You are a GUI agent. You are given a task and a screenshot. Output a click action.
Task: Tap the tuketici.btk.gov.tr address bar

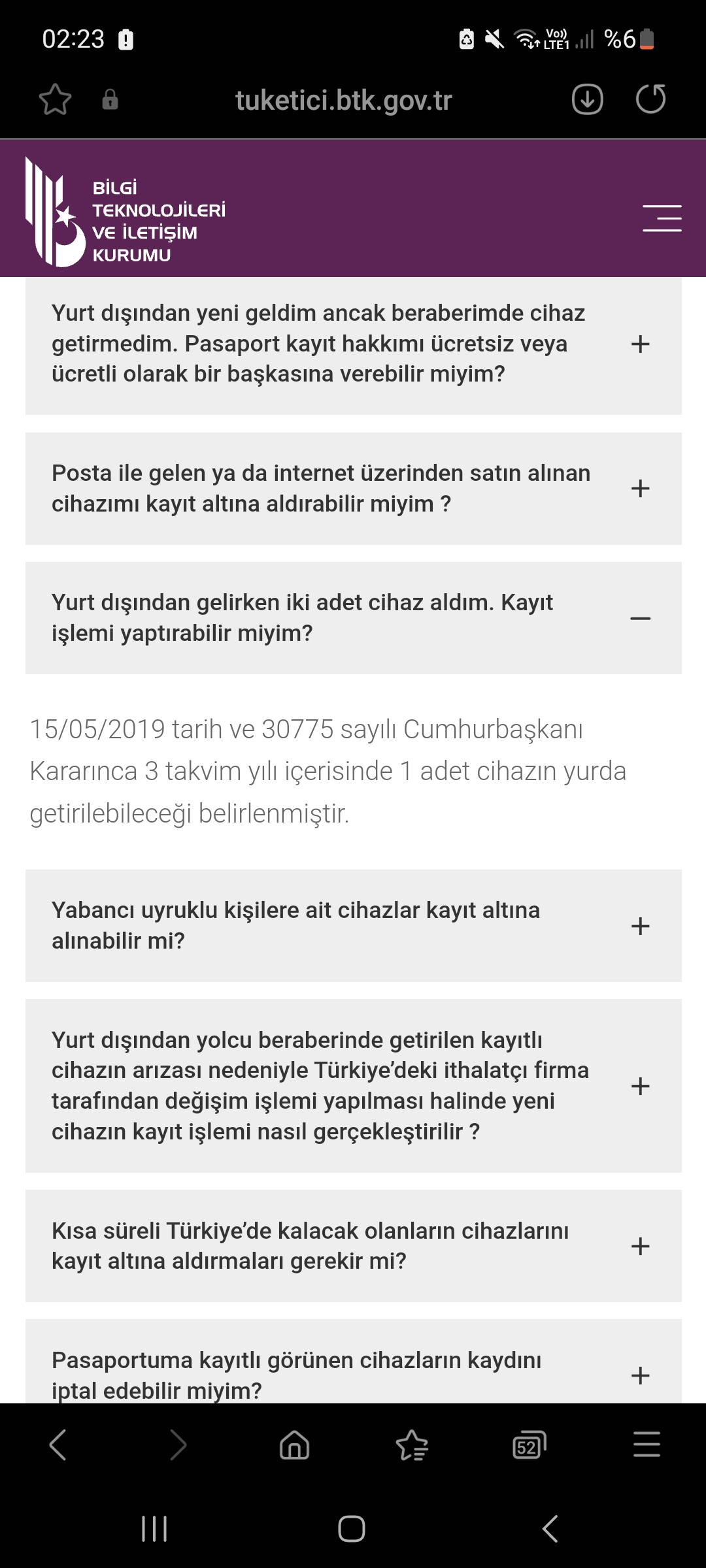[343, 100]
